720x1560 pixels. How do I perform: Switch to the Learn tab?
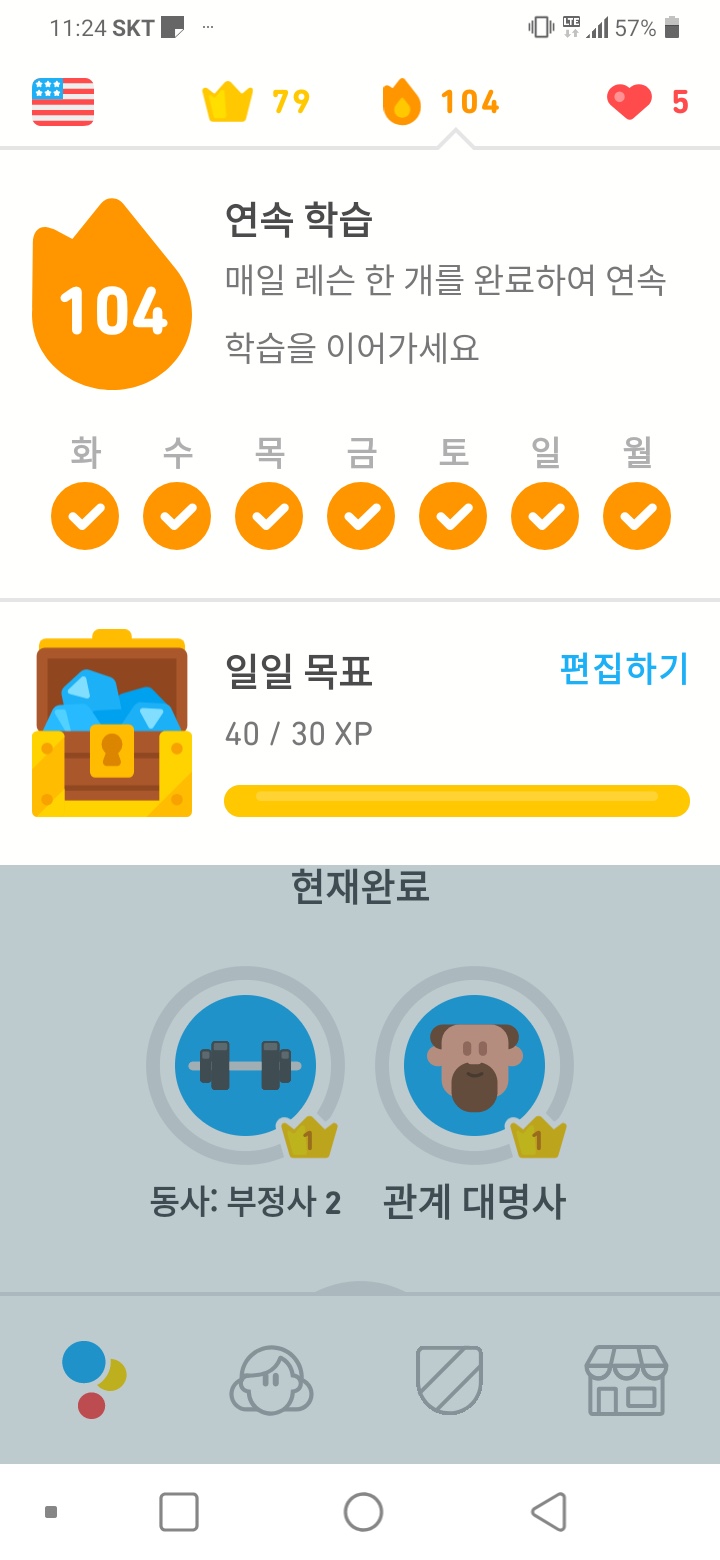coord(92,1379)
